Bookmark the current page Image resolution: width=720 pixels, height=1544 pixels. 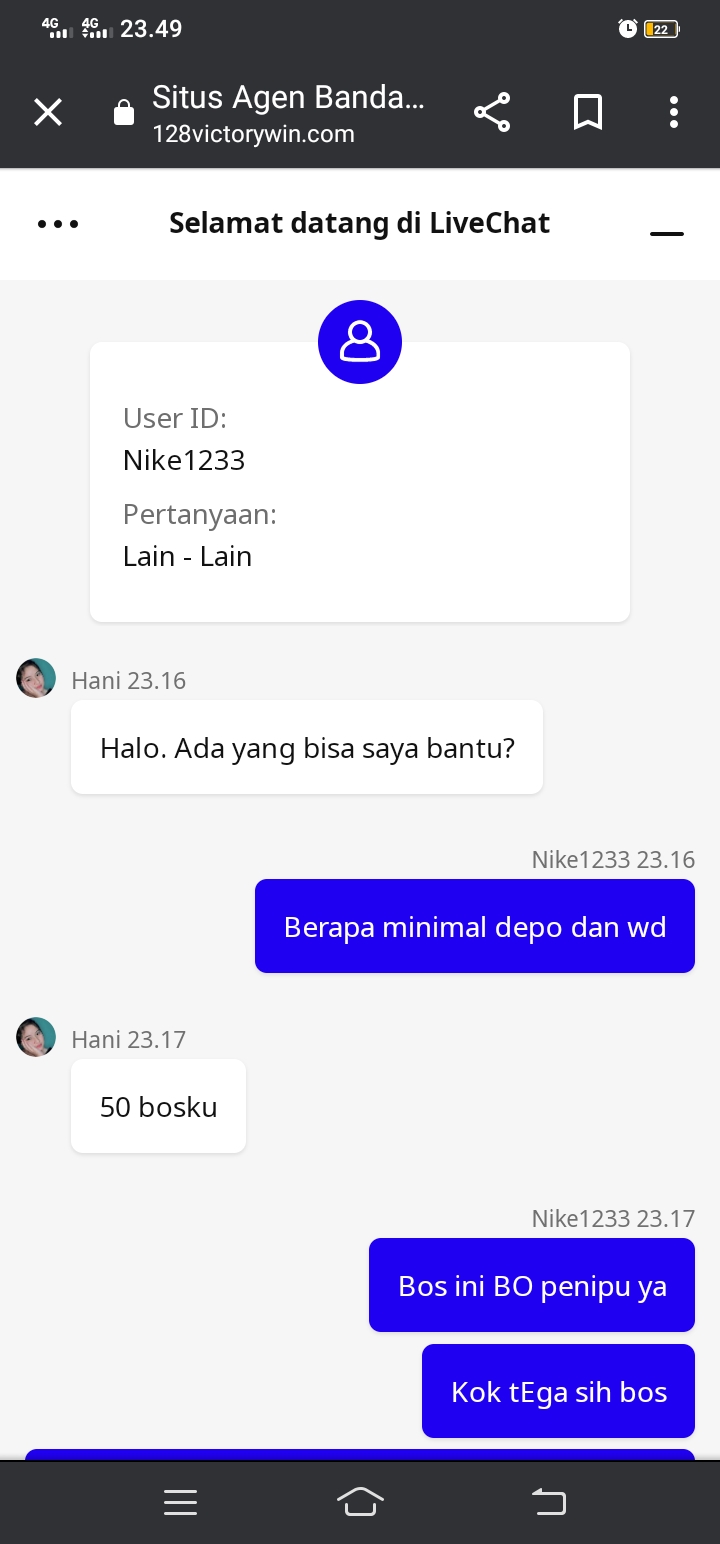click(588, 112)
